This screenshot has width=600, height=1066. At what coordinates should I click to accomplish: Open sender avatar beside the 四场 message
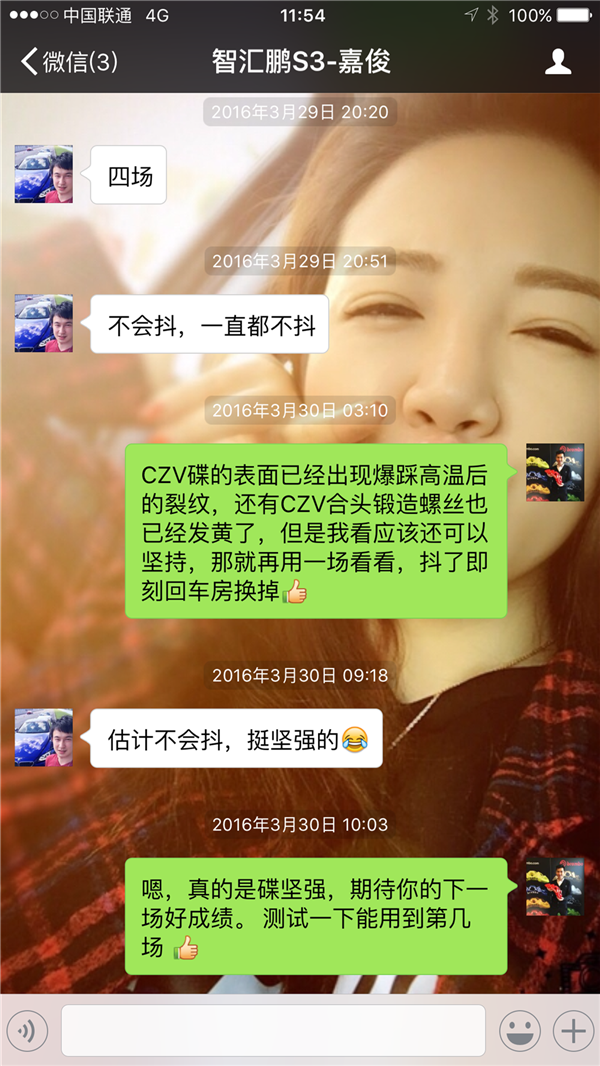[43, 174]
